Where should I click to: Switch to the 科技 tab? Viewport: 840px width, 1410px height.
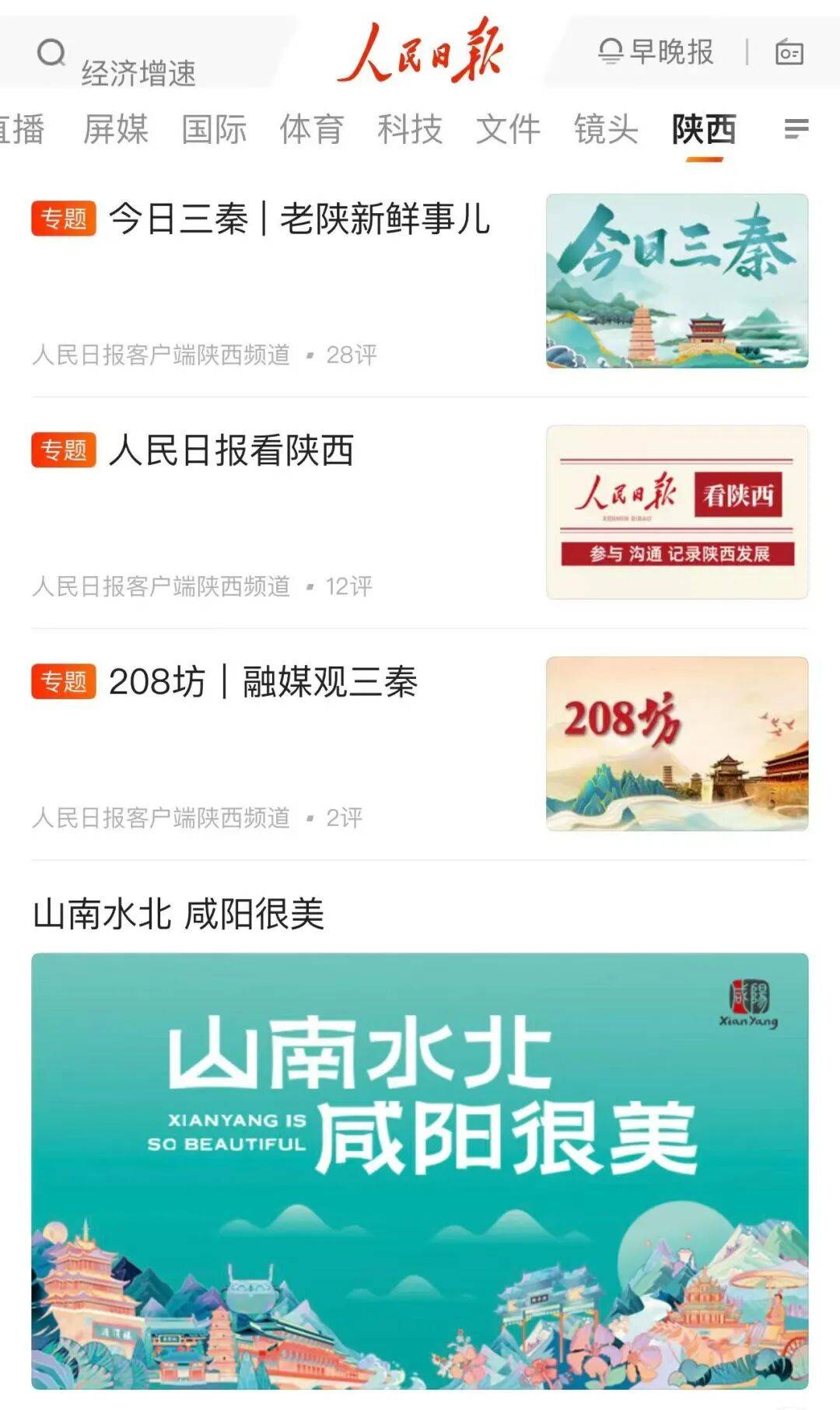[410, 129]
